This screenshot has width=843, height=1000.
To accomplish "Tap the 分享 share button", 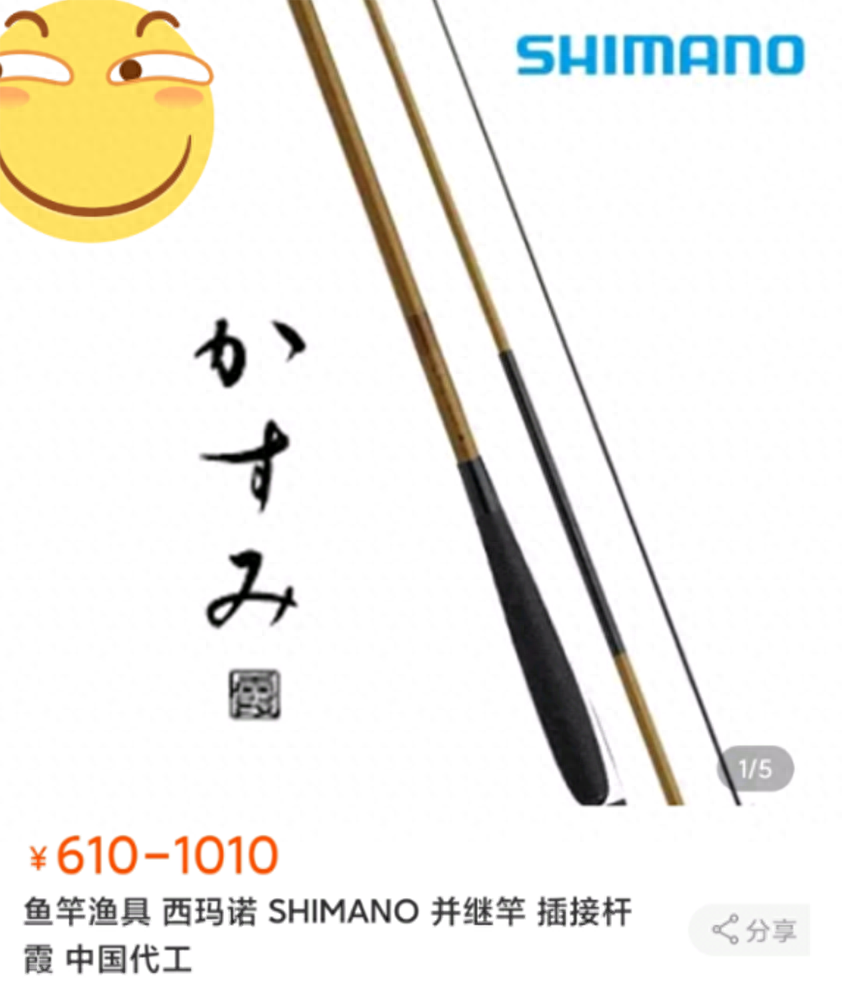I will coord(754,931).
